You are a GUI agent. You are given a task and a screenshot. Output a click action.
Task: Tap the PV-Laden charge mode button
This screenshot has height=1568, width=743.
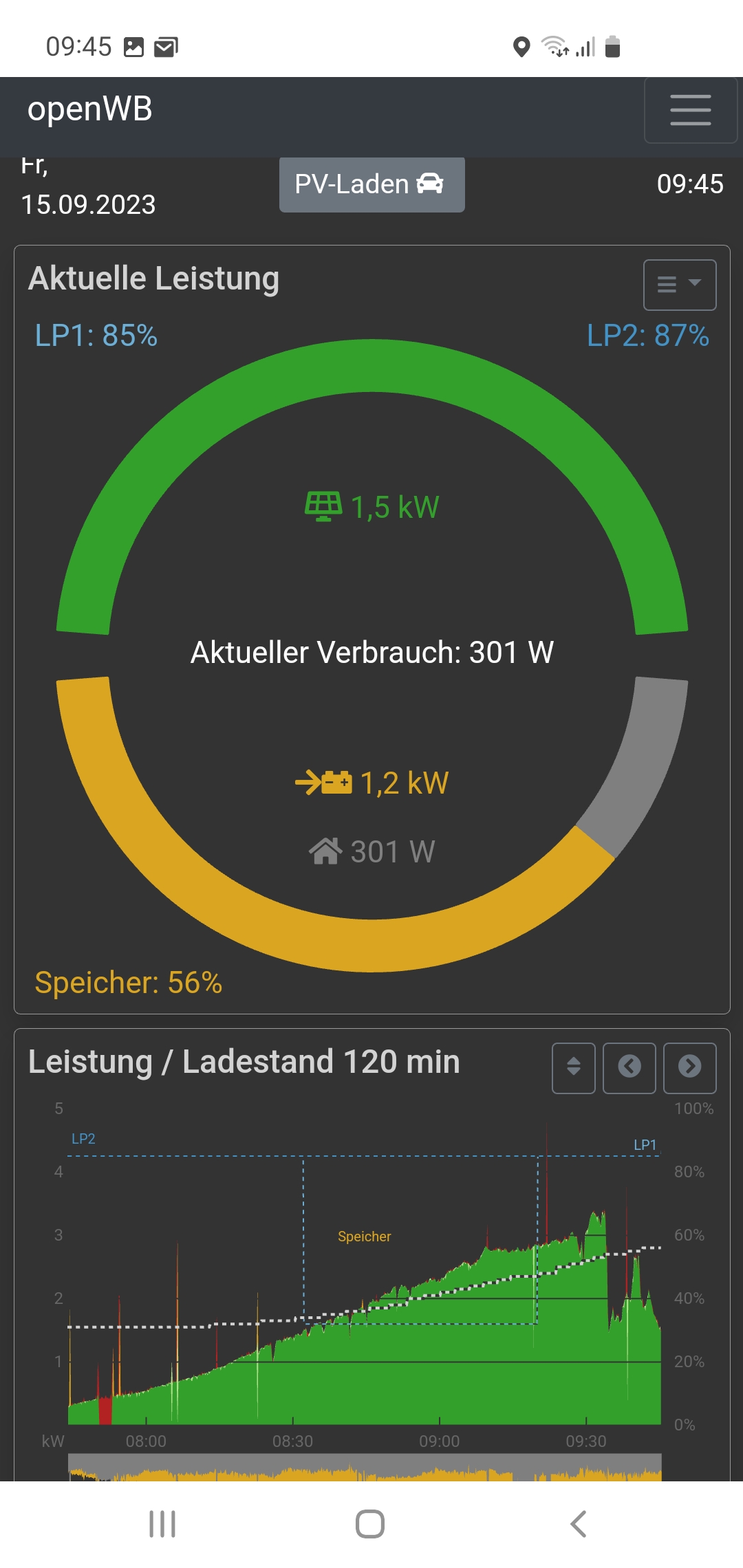(x=371, y=184)
